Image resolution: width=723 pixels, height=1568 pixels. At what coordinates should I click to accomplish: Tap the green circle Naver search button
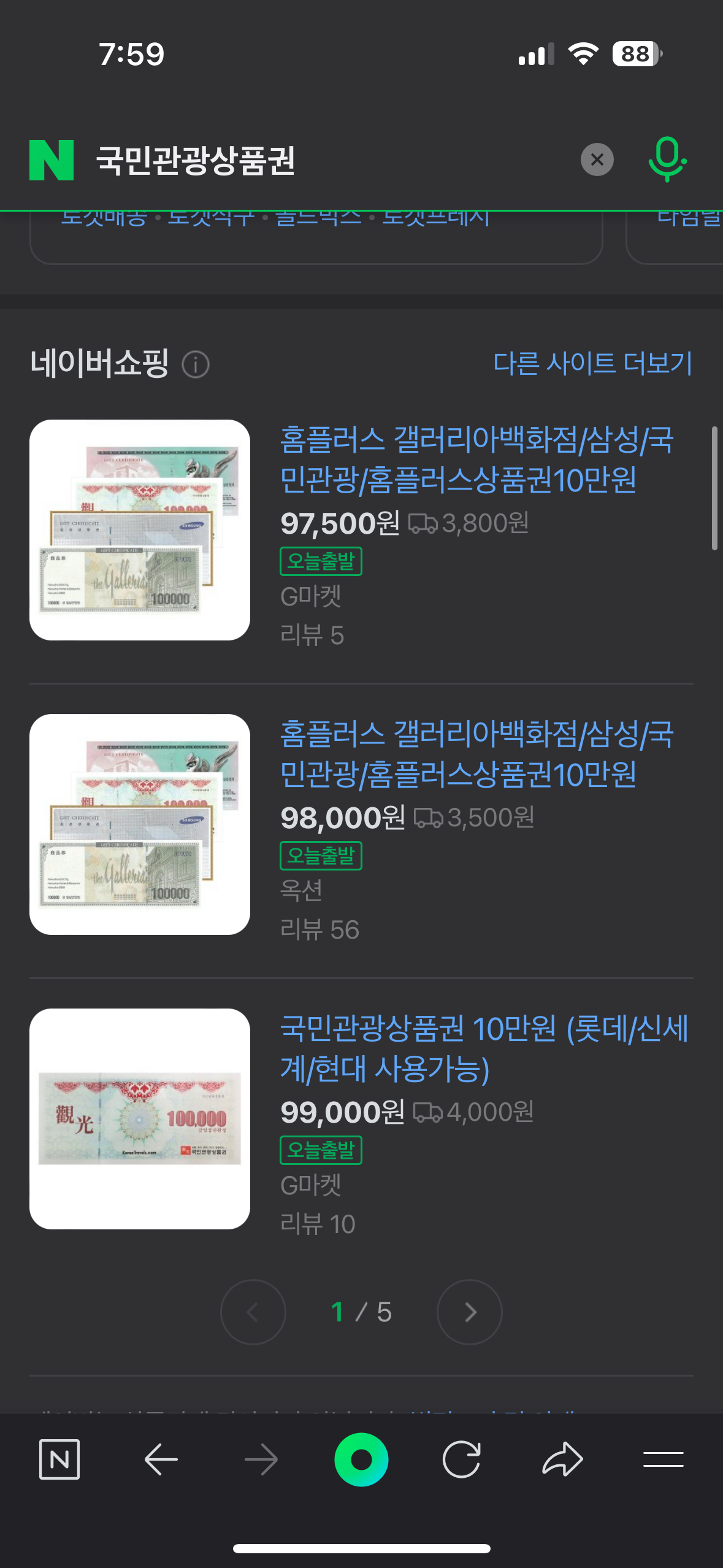[361, 1459]
